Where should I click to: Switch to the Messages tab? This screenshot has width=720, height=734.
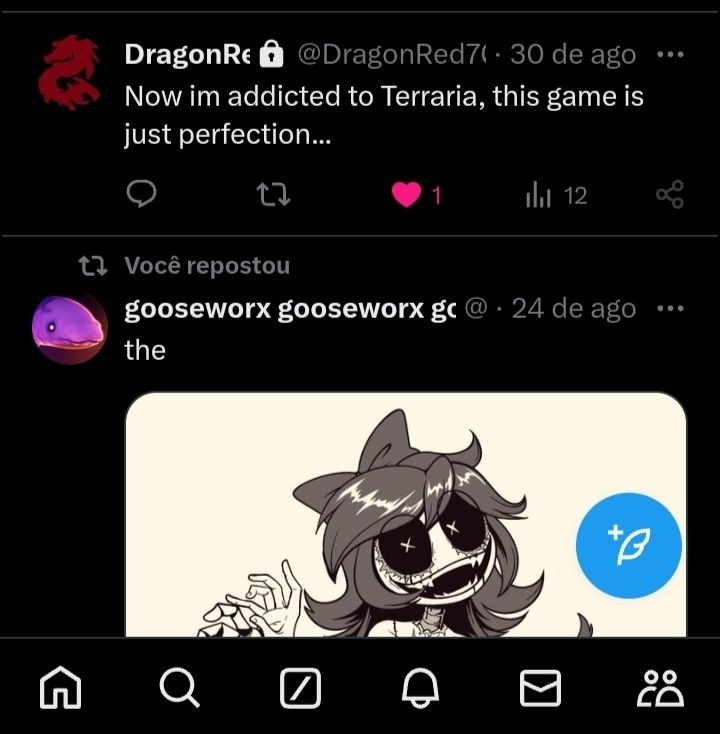tap(540, 688)
